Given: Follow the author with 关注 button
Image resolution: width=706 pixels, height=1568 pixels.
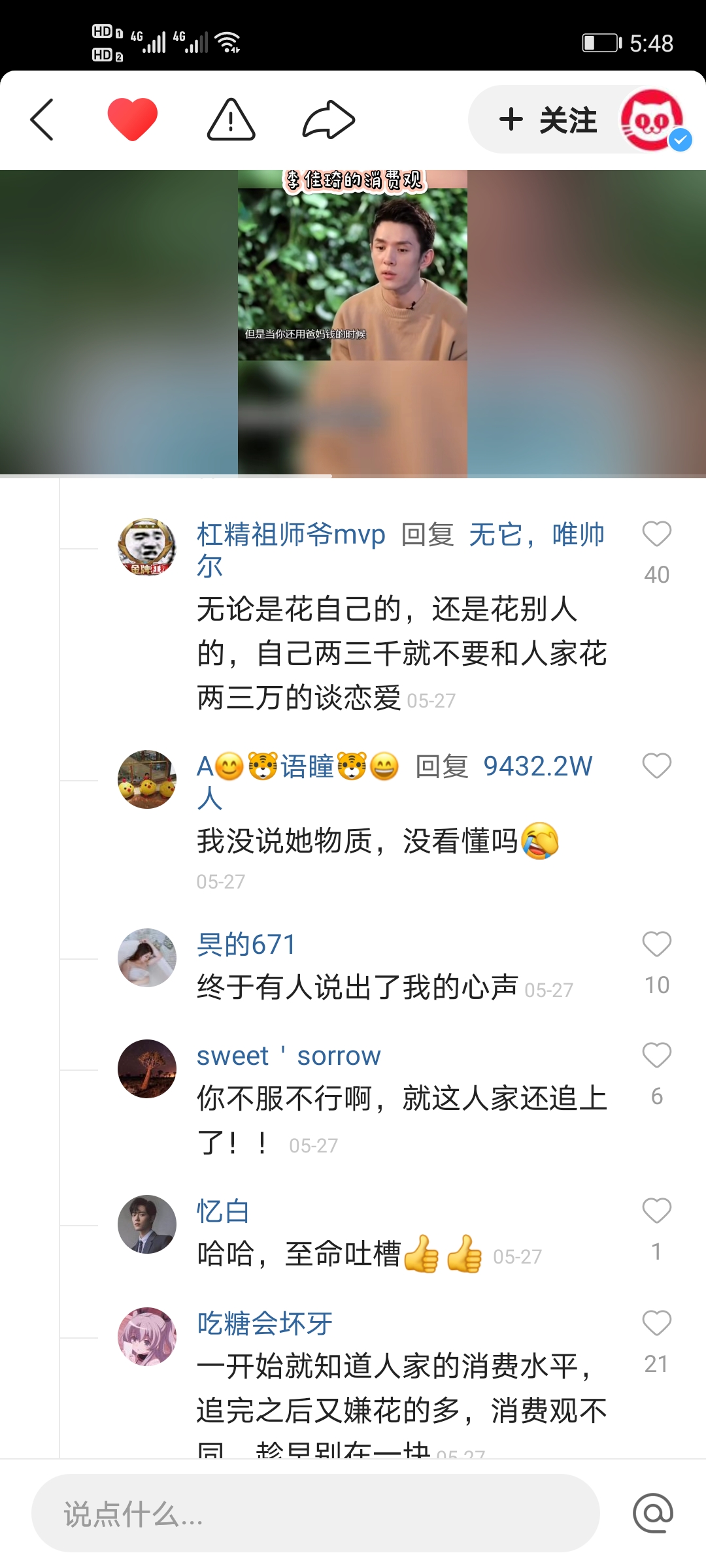Looking at the screenshot, I should coord(548,120).
